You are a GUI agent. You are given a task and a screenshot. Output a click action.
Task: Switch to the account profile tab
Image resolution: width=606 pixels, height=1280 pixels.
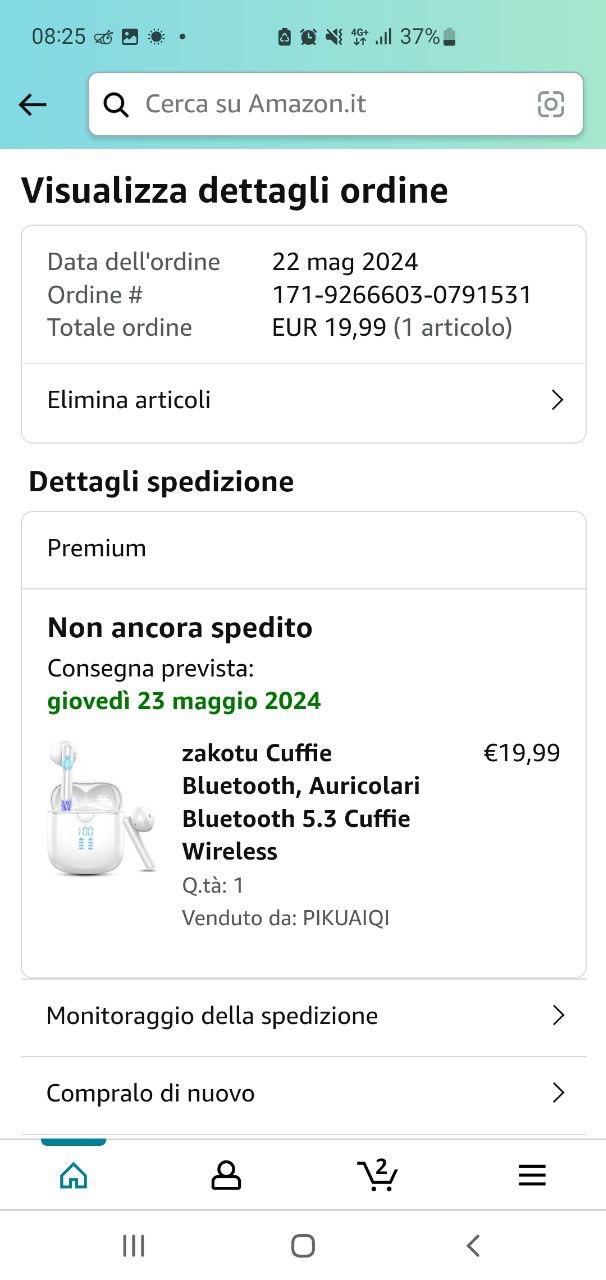tap(227, 1175)
